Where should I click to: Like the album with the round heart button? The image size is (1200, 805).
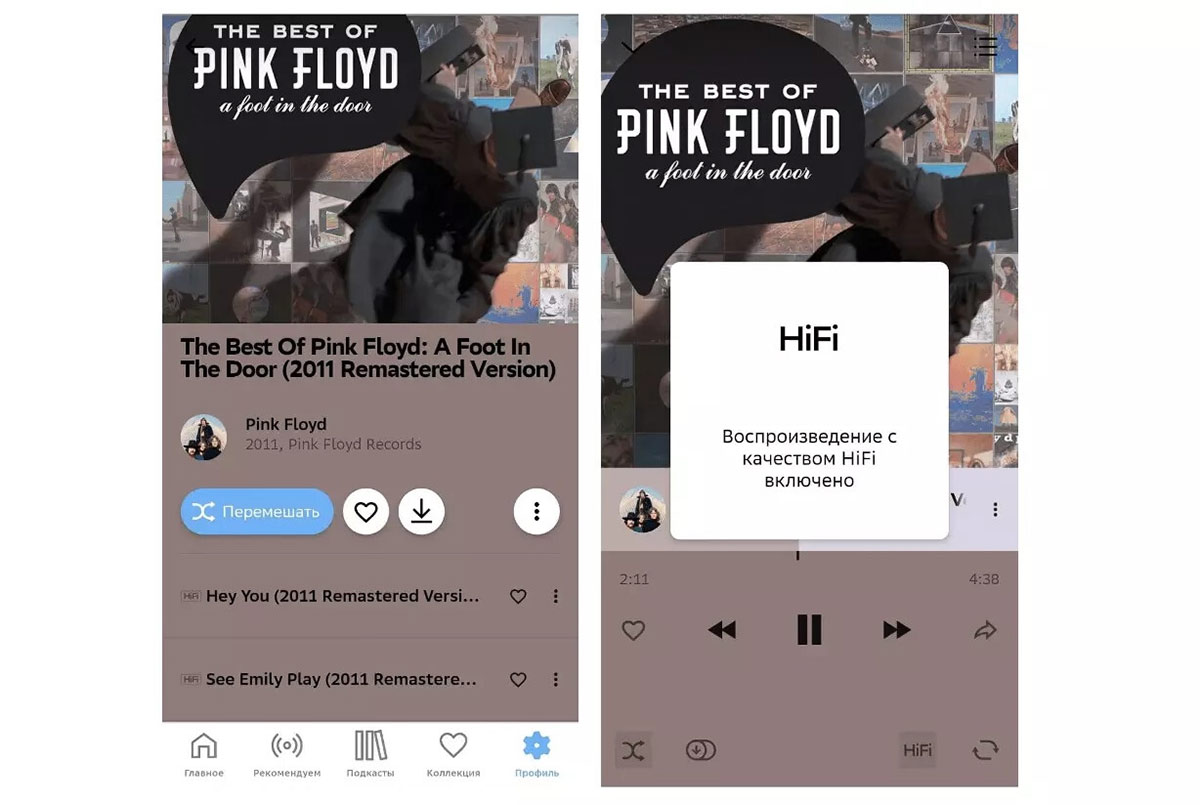coord(366,512)
